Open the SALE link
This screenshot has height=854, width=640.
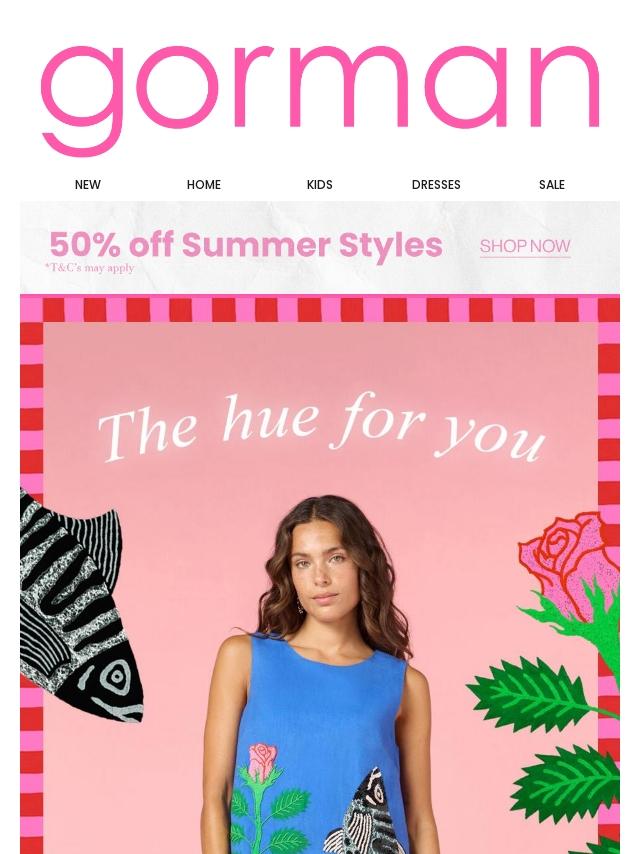pyautogui.click(x=552, y=185)
